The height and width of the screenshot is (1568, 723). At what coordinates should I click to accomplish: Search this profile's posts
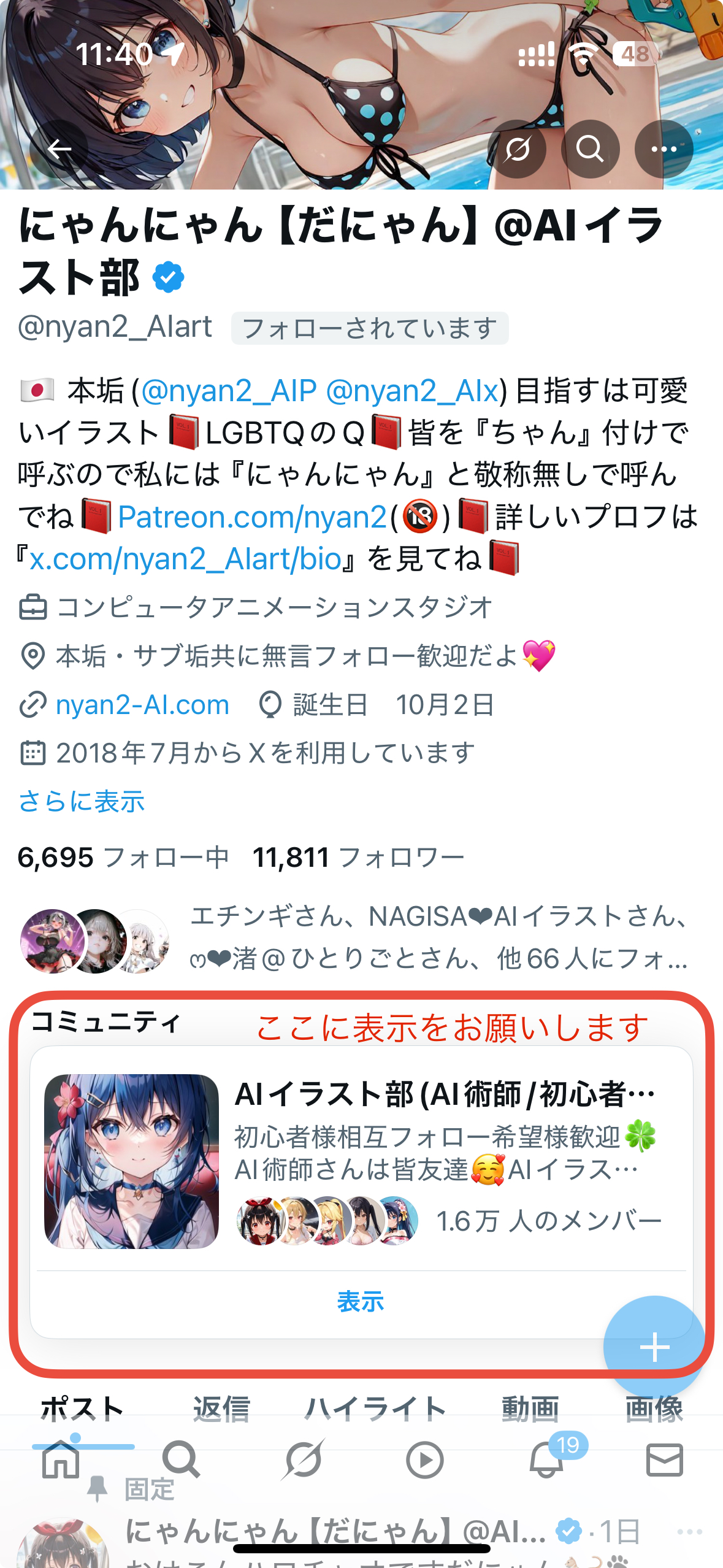coord(590,149)
